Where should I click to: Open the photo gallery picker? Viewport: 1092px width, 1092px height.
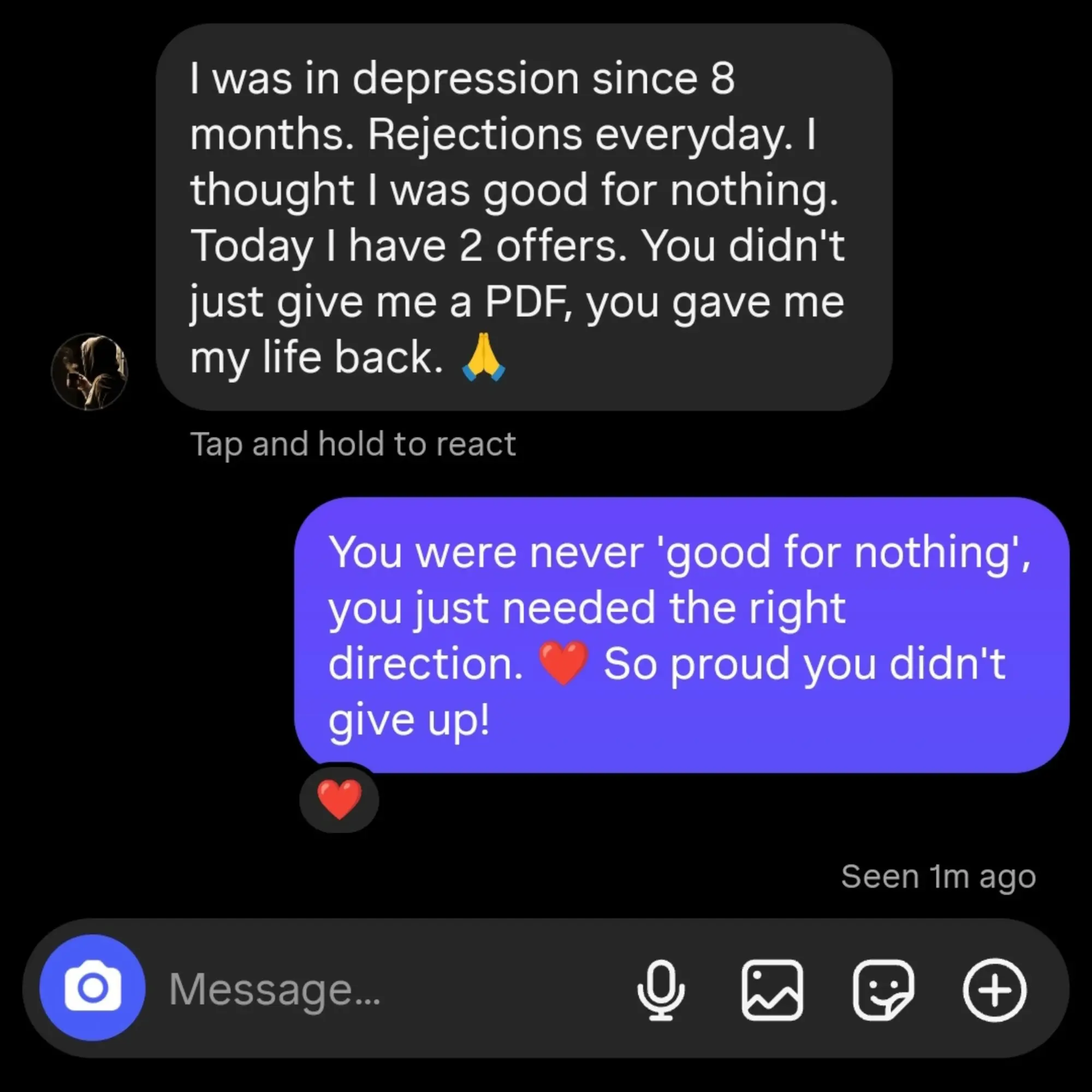tap(771, 989)
